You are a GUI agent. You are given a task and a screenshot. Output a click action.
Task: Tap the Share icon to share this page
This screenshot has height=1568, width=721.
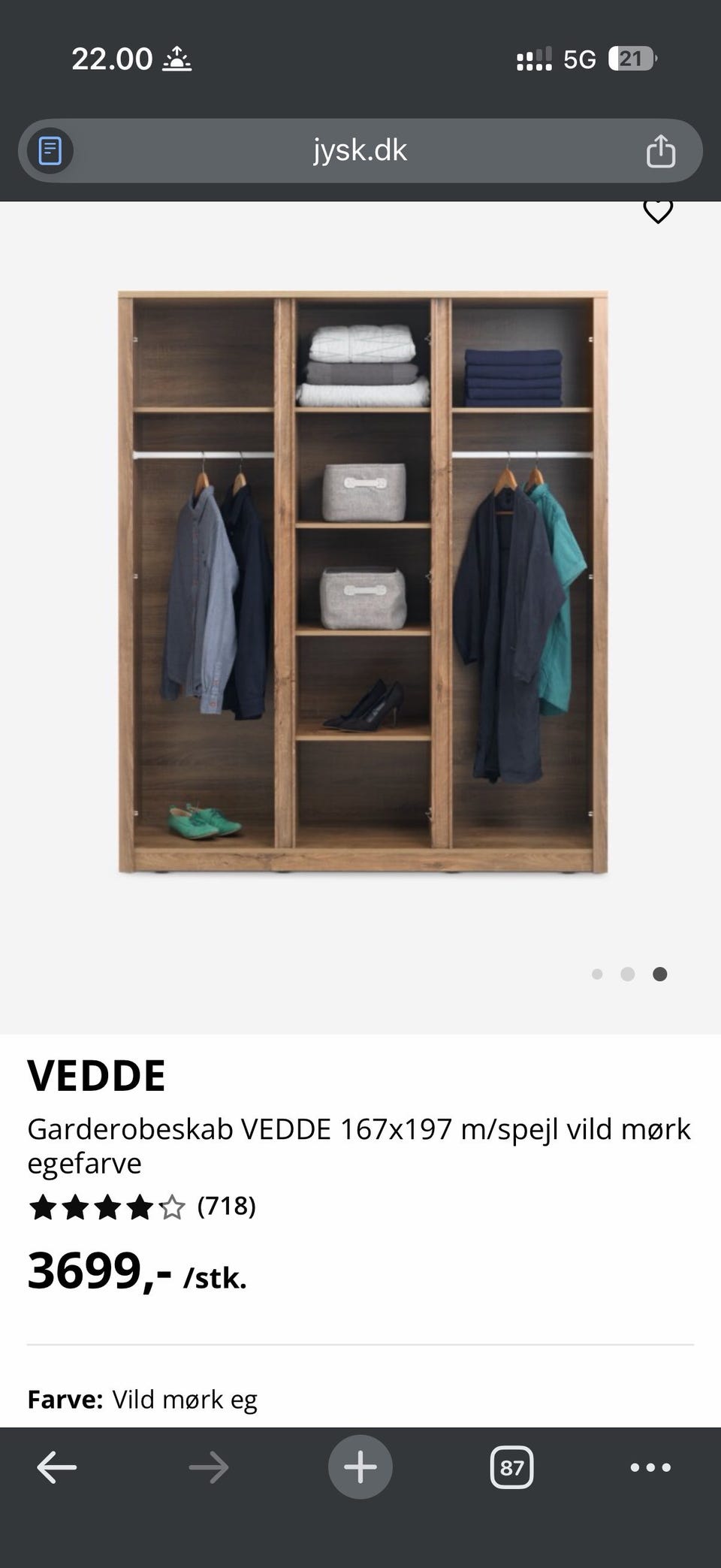pyautogui.click(x=659, y=151)
